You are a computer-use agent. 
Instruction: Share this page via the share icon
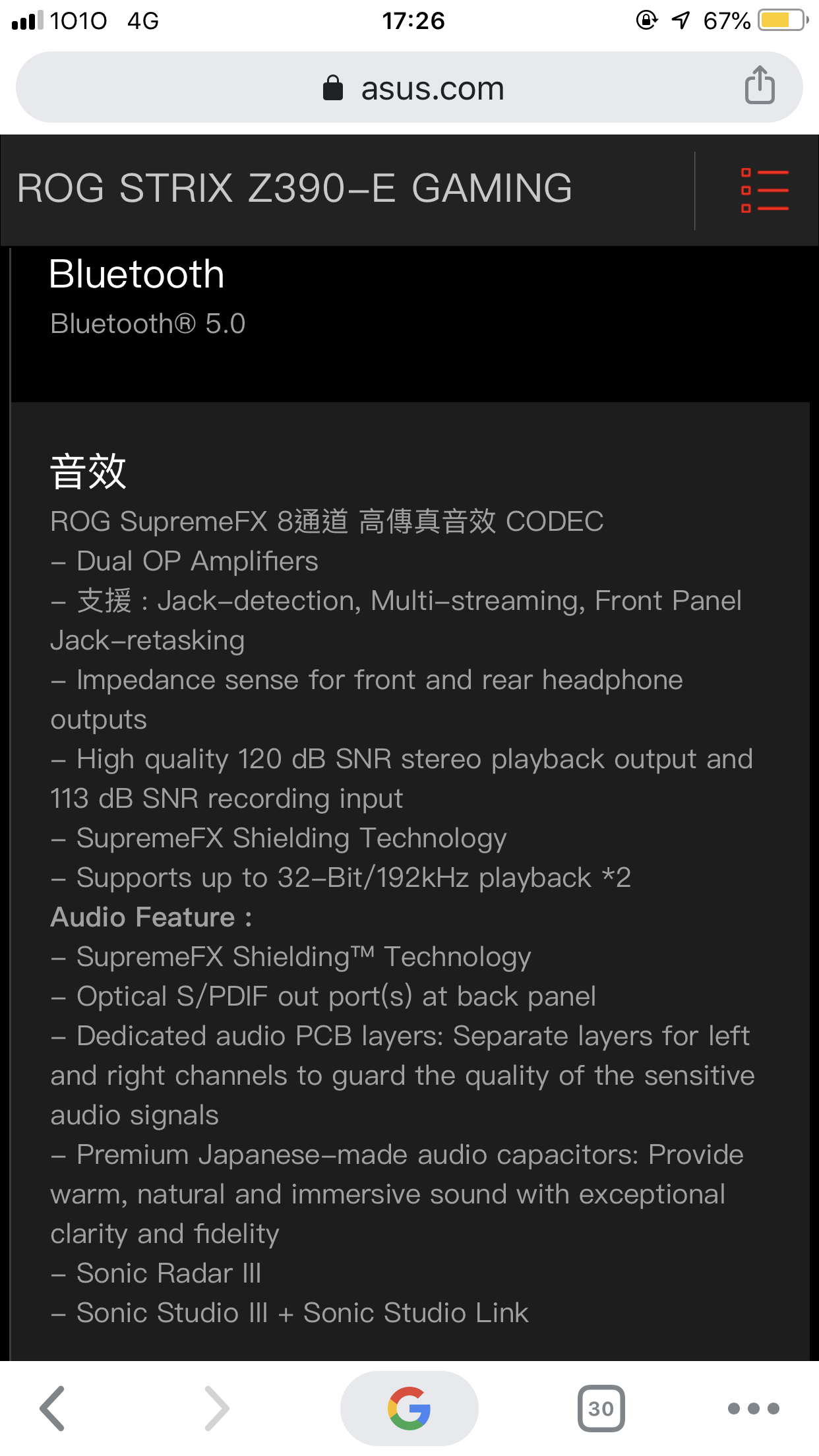point(760,85)
